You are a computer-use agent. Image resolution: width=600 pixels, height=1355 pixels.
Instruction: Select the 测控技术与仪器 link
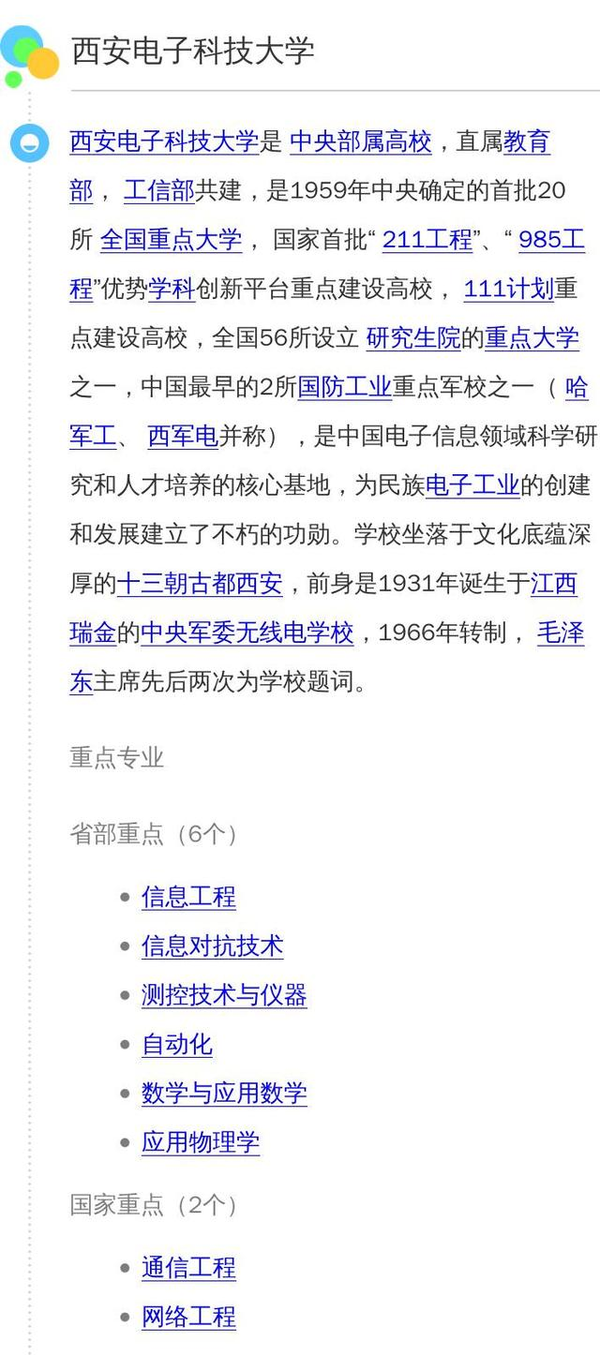[x=224, y=995]
